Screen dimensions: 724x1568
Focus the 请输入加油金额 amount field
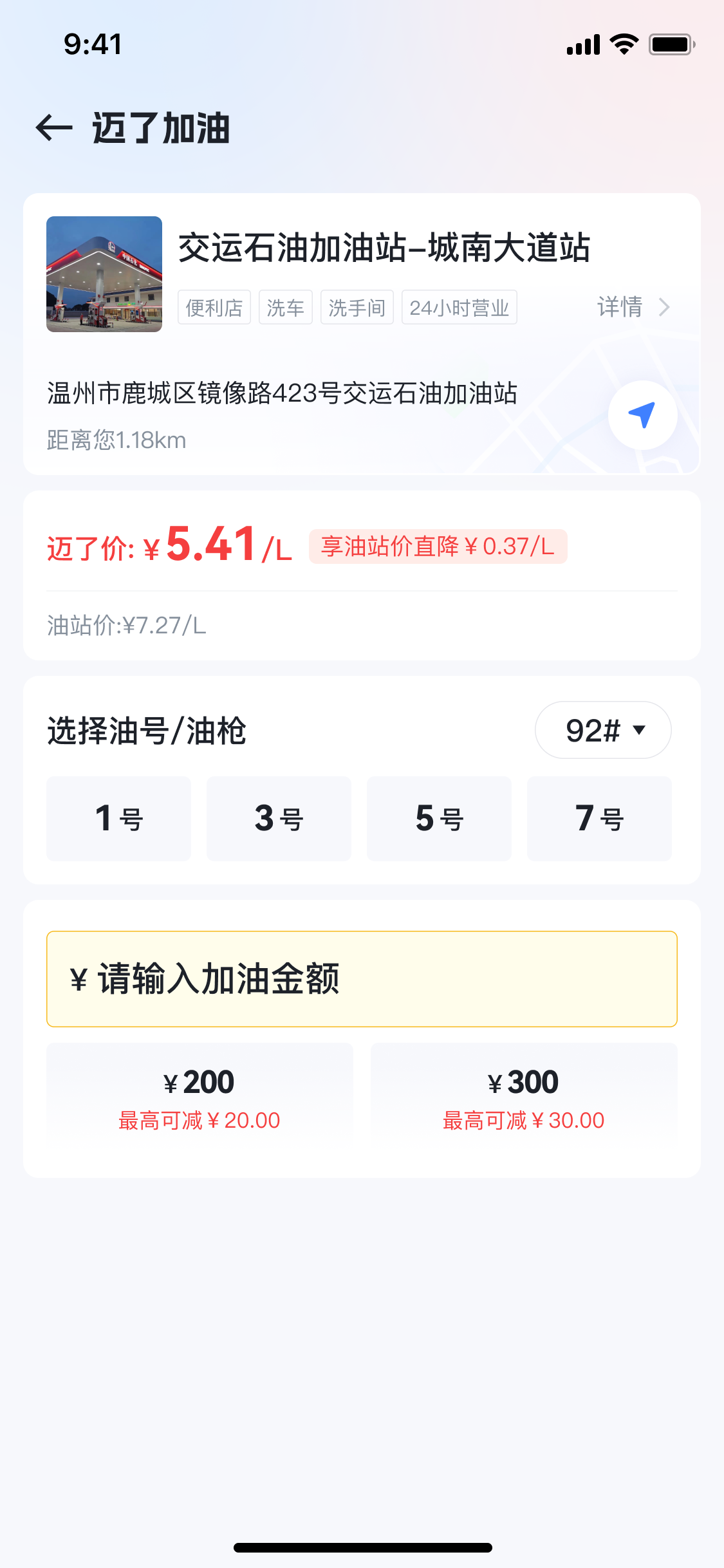click(362, 978)
